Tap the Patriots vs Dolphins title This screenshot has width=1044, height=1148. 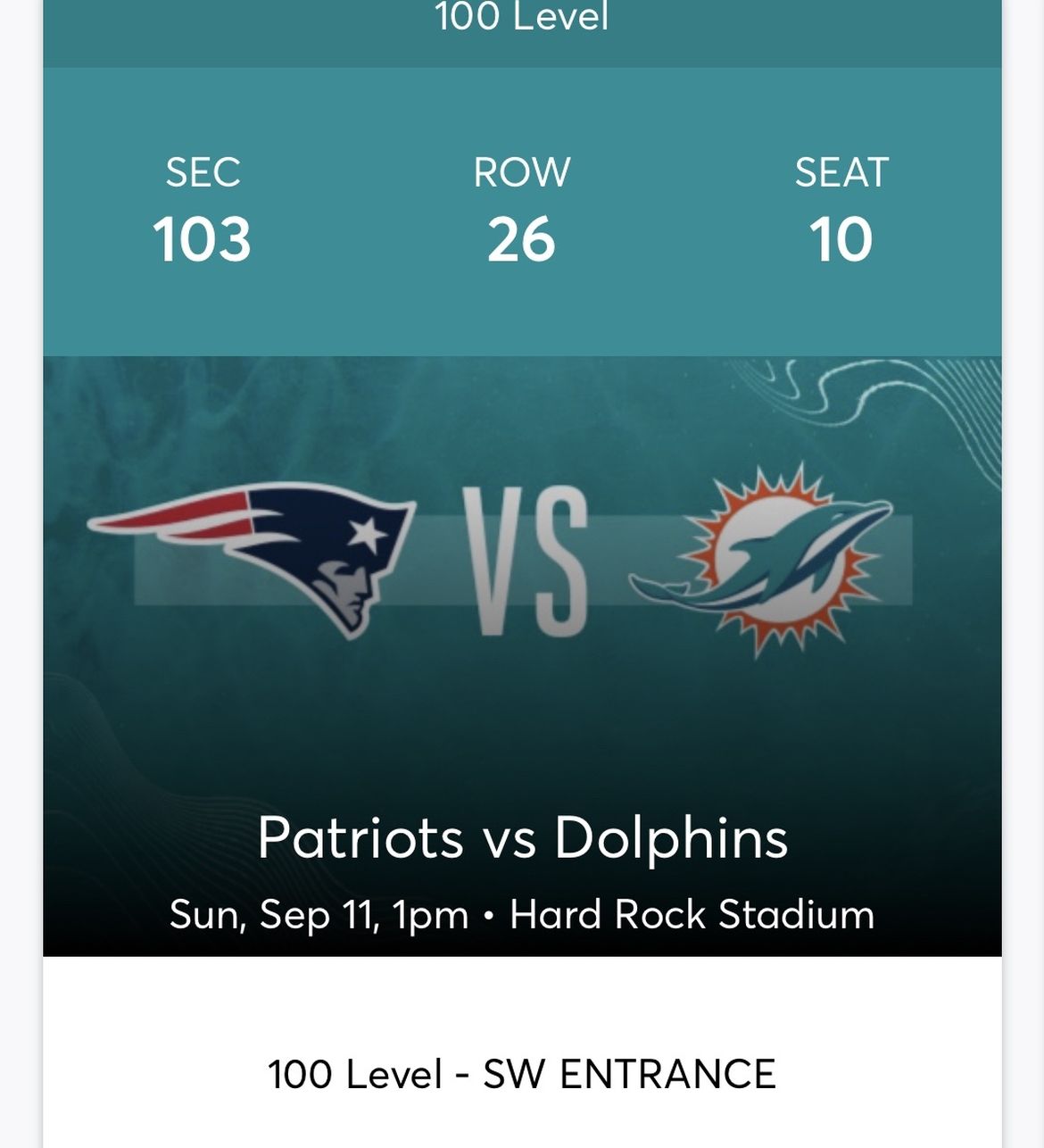point(522,837)
